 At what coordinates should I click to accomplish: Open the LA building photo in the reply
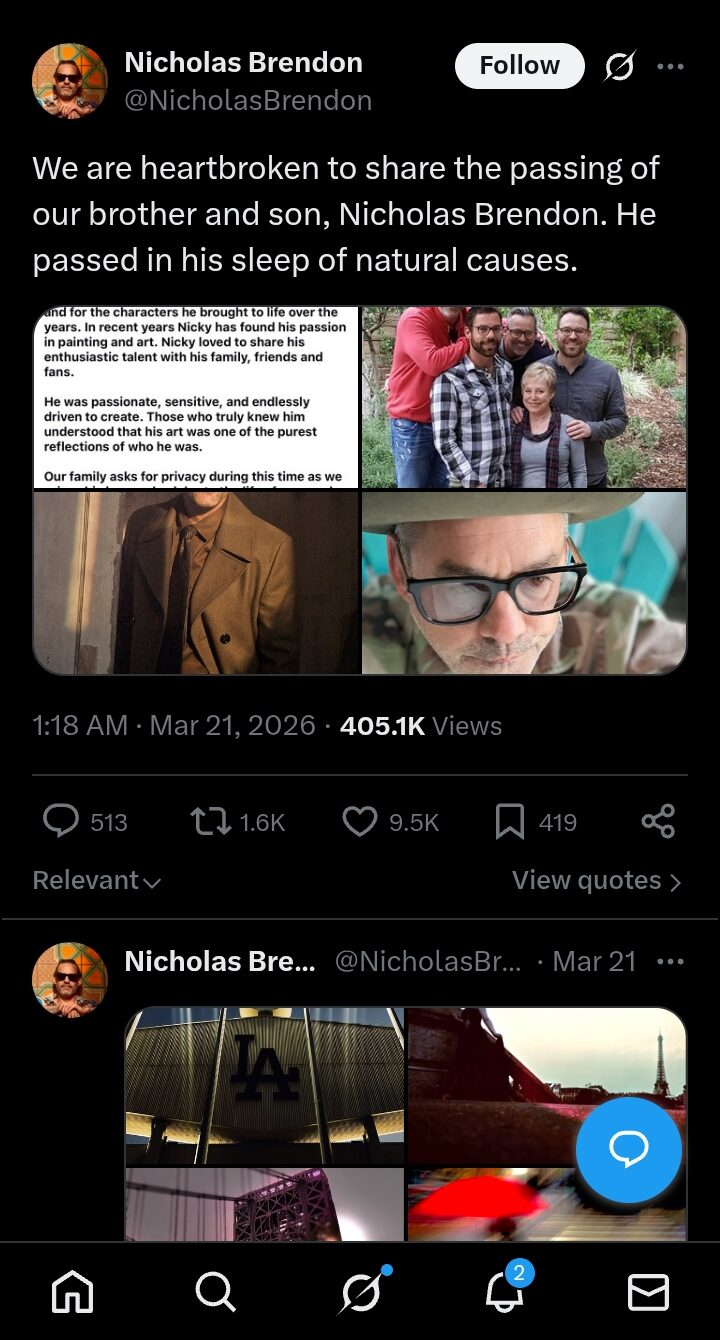265,1085
